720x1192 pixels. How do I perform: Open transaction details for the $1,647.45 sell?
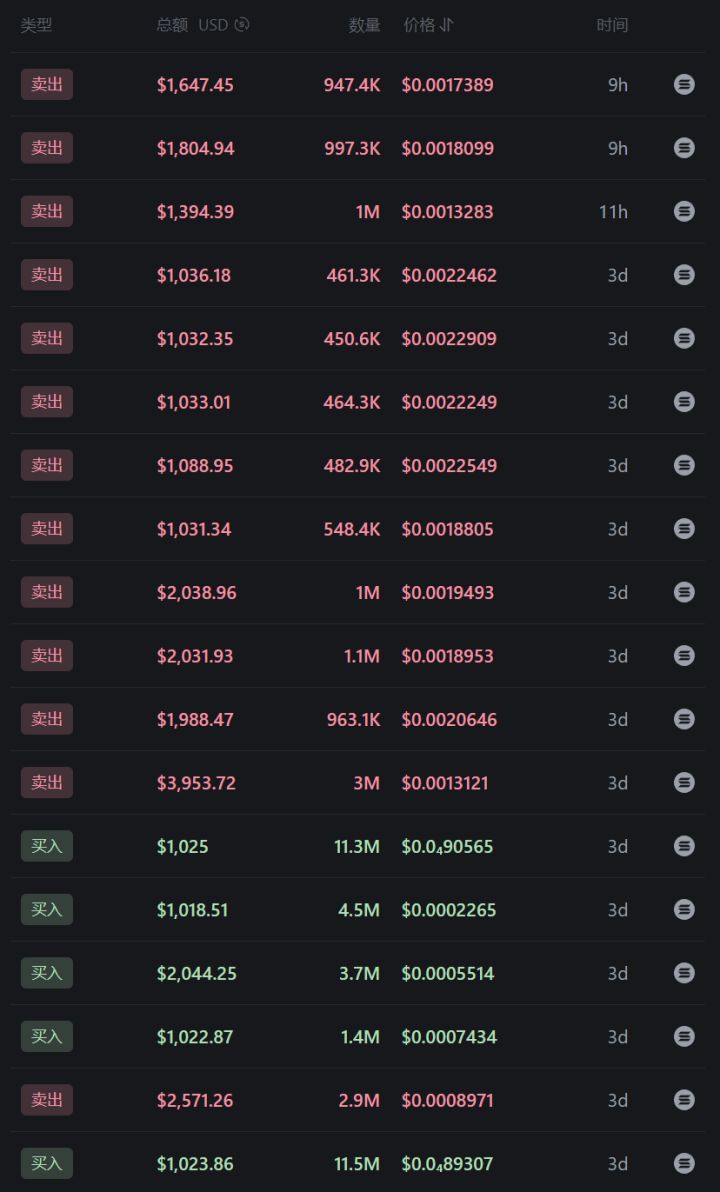(684, 85)
